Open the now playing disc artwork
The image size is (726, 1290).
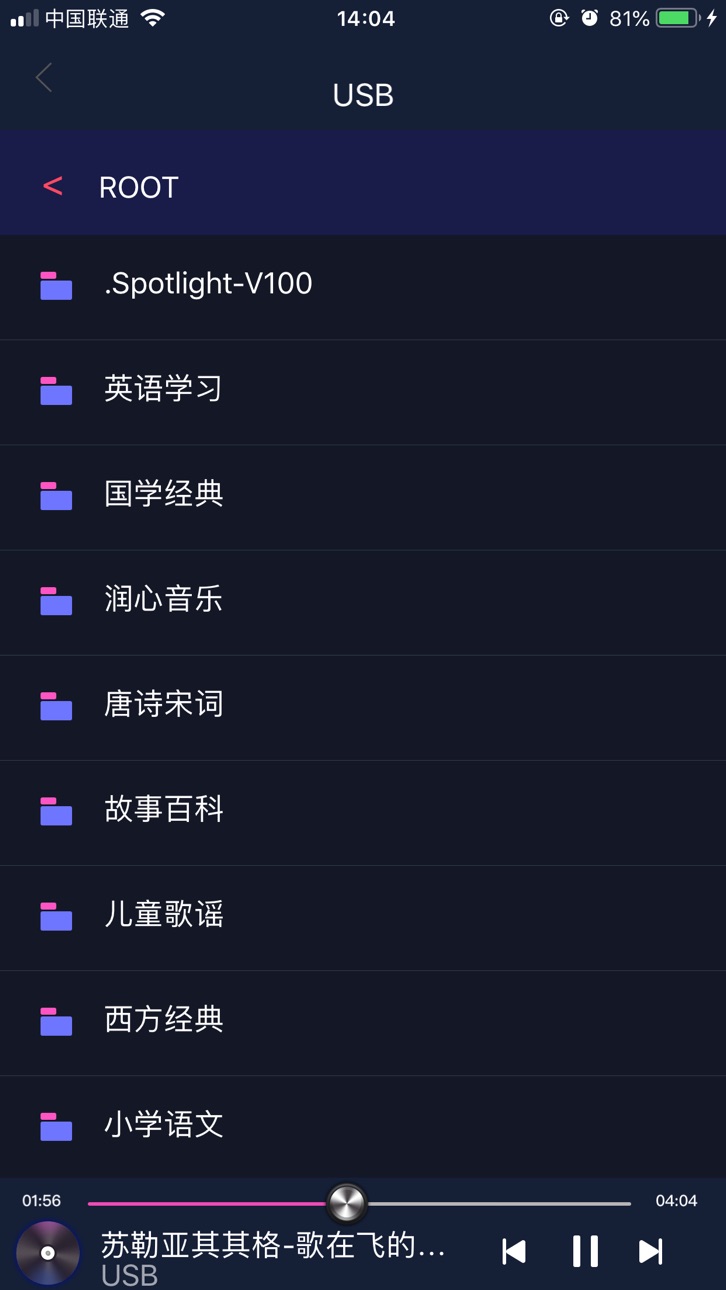point(47,1253)
